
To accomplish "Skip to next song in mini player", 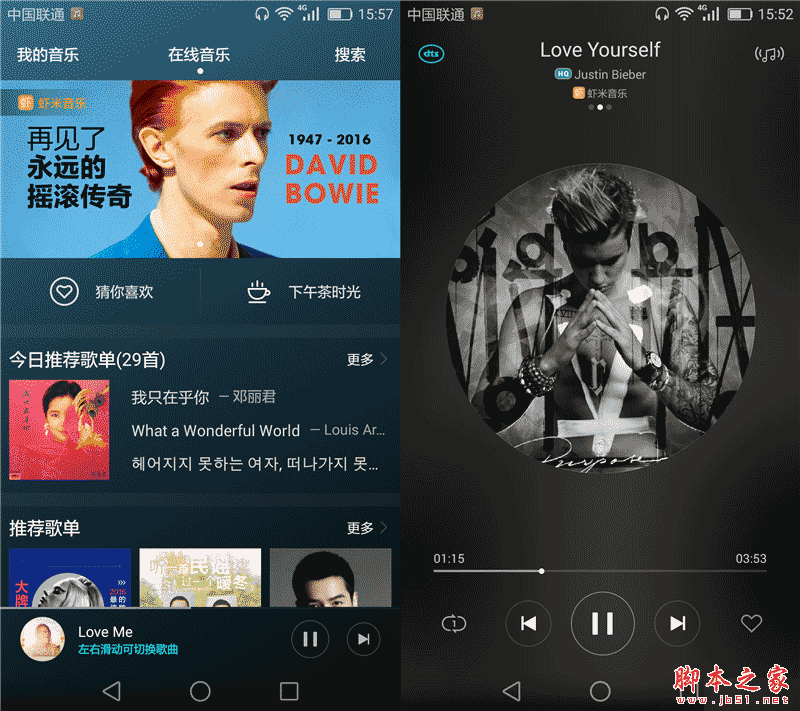I will [363, 639].
